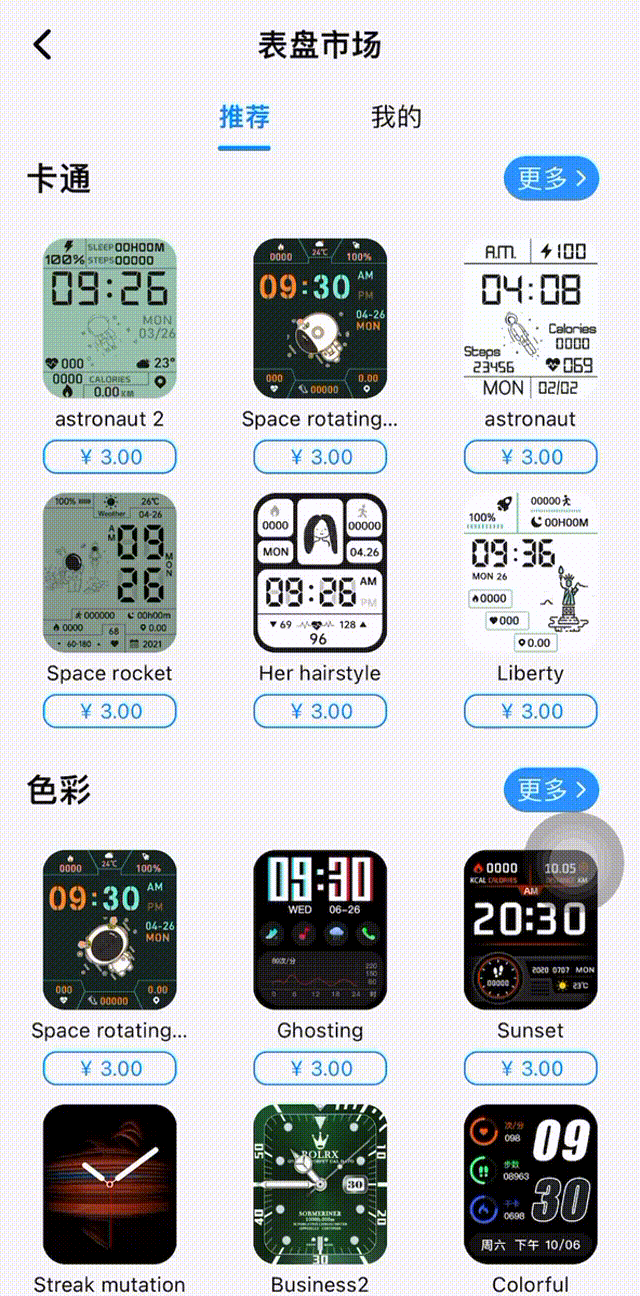Buy Her hairstyle for ¥3.00

[320, 711]
